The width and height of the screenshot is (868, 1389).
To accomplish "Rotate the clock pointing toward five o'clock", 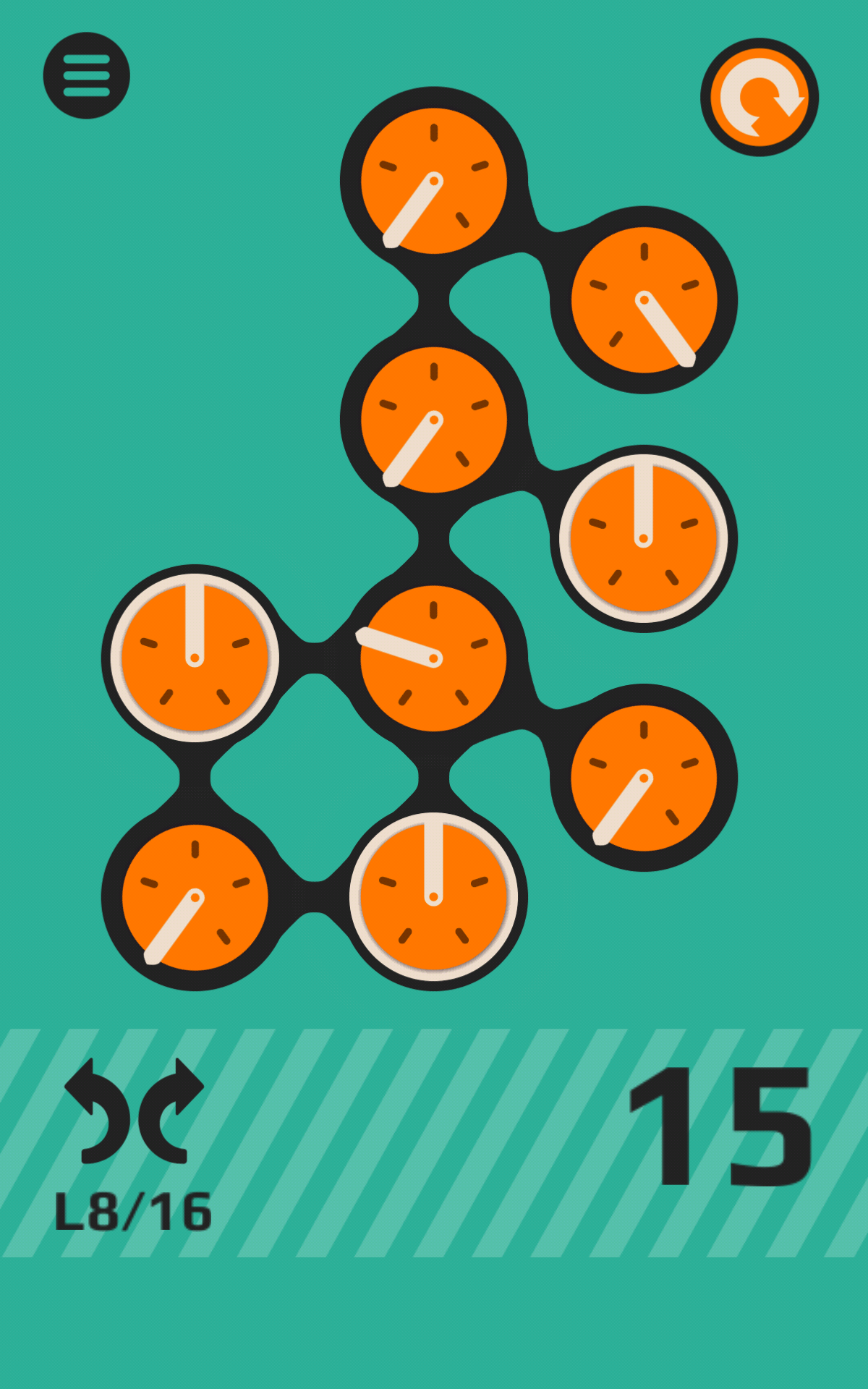I will 644,300.
